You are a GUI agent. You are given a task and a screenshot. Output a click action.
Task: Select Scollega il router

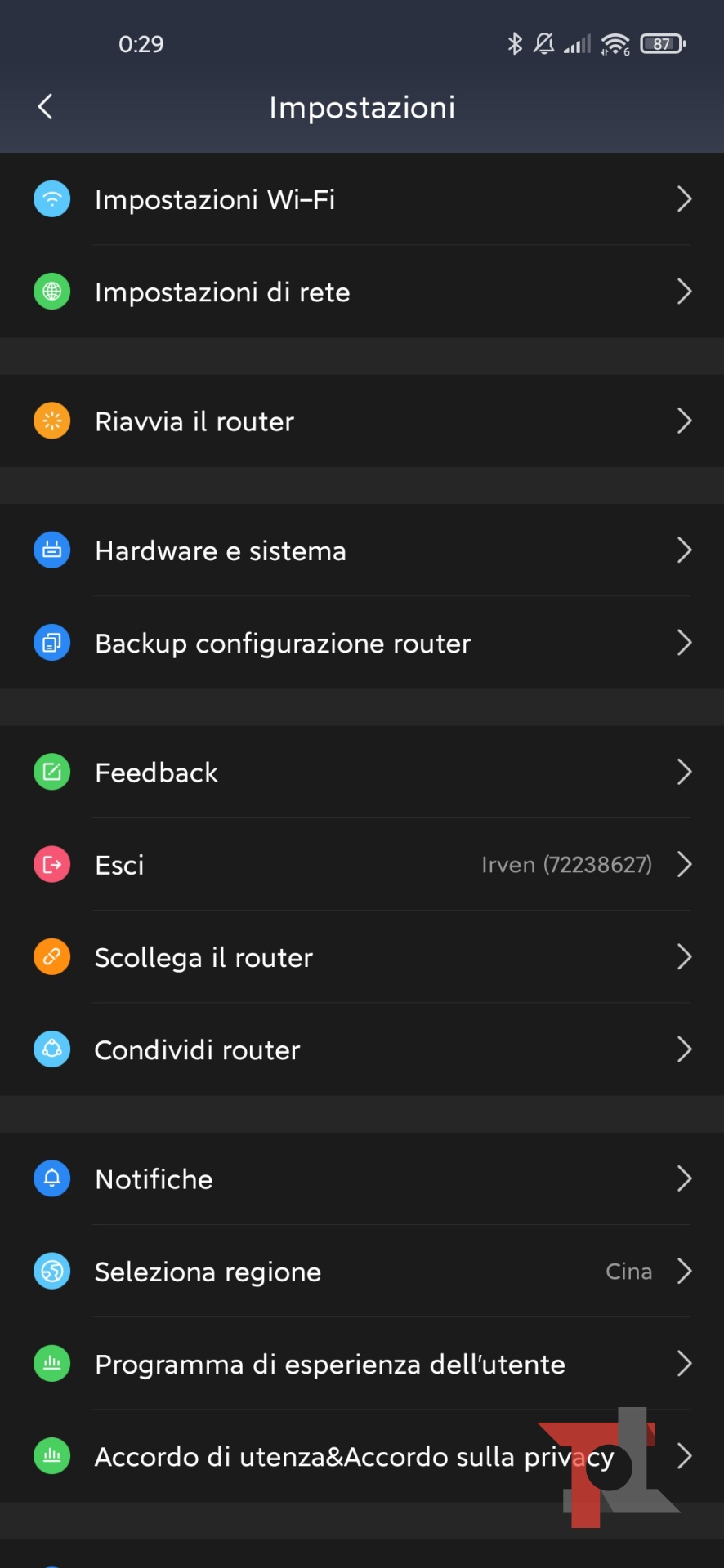pos(361,957)
